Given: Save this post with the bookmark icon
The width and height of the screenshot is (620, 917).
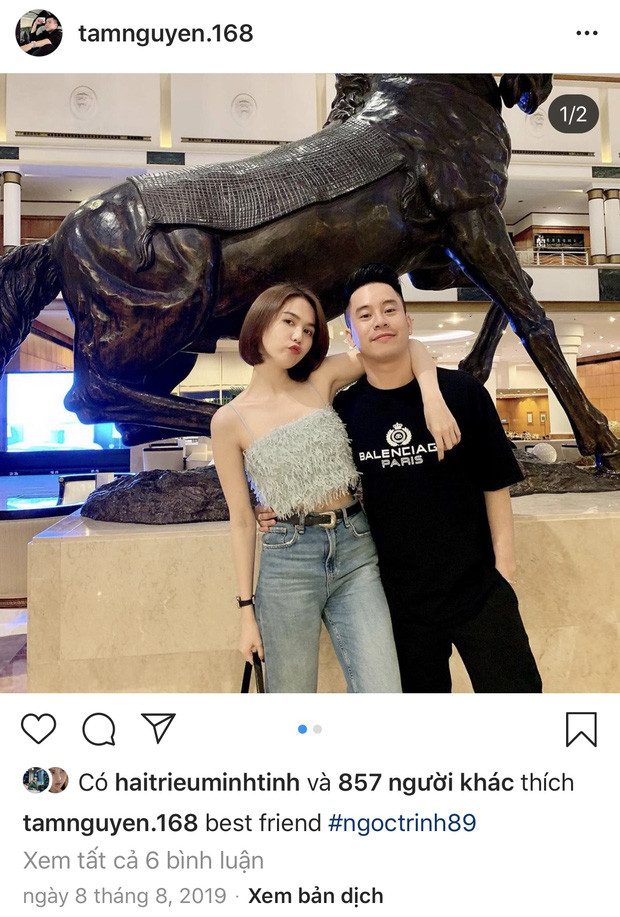Looking at the screenshot, I should coord(581,729).
